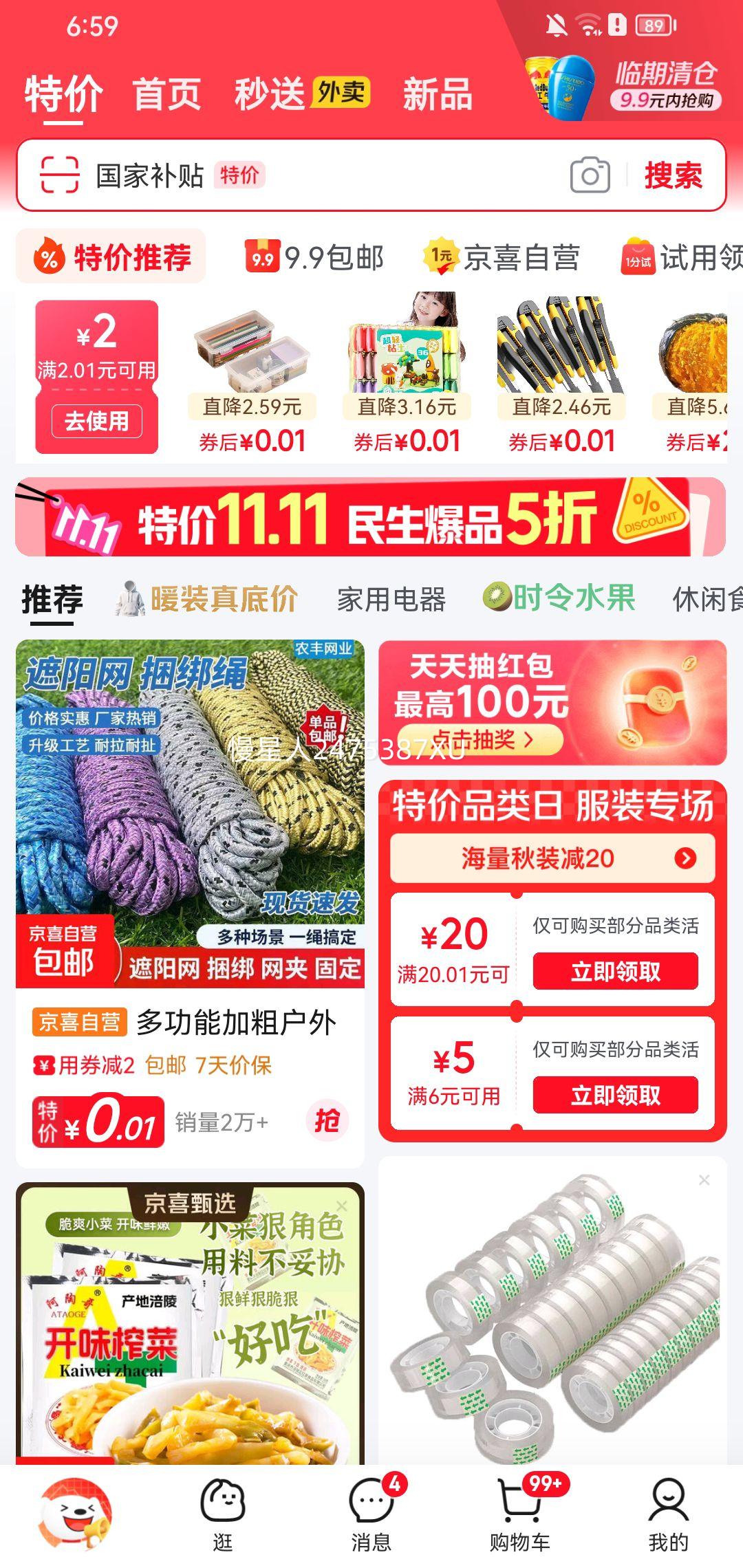Open camera search in the search bar

(x=590, y=175)
